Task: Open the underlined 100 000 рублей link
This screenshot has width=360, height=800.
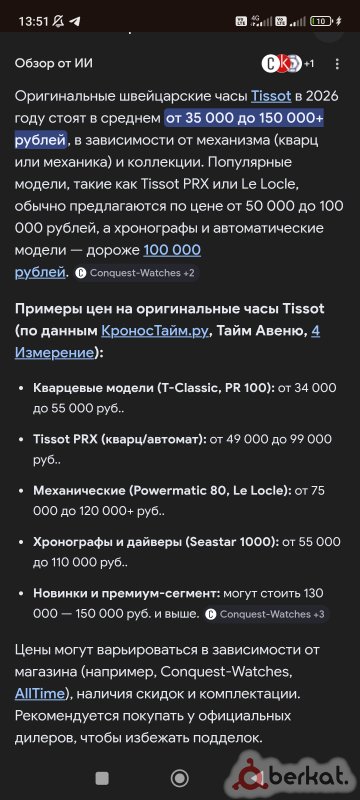Action: click(x=108, y=261)
